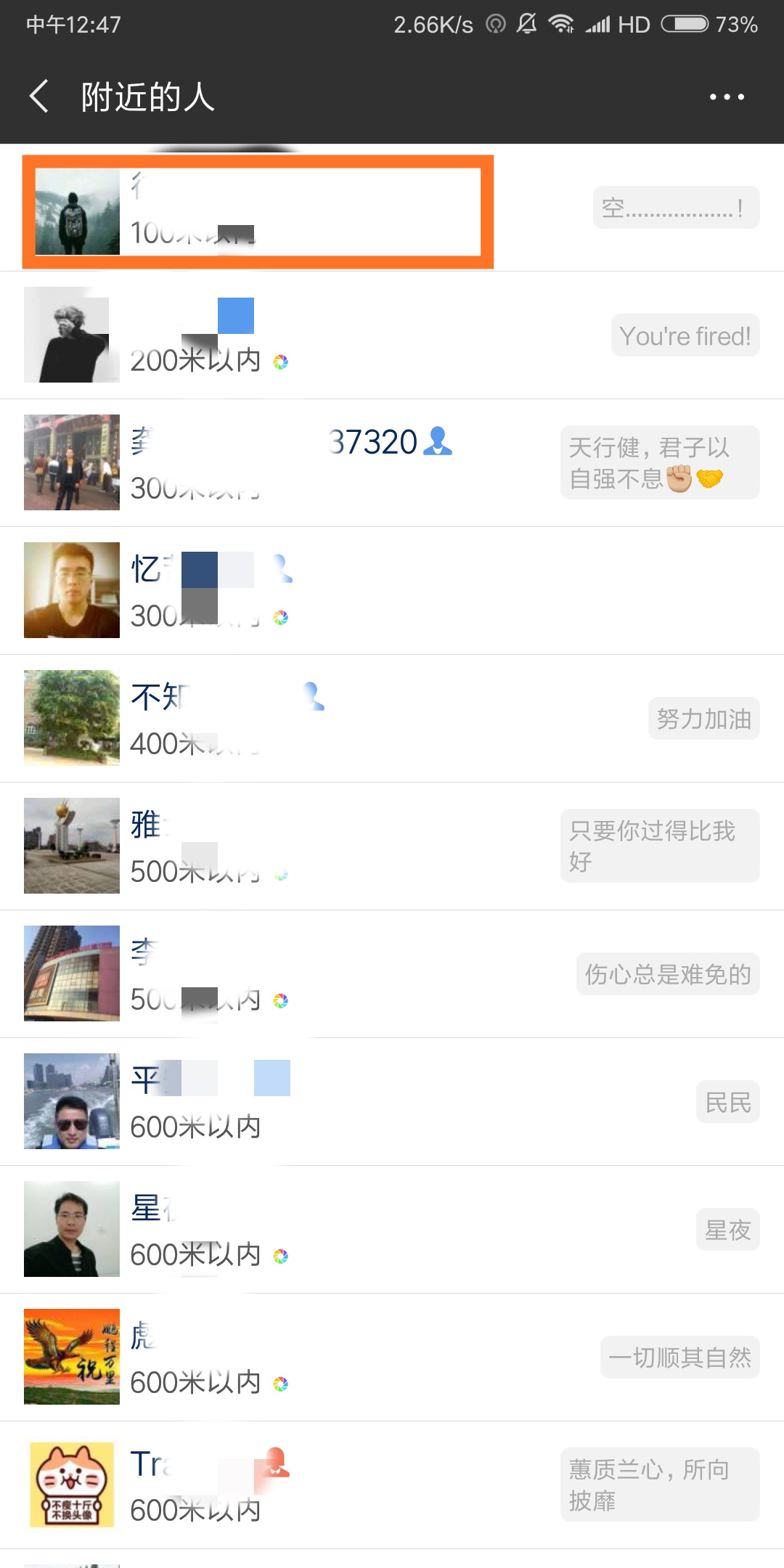784x1568 pixels.
Task: View the person with status 只要你过得比我好
Action: pyautogui.click(x=392, y=846)
